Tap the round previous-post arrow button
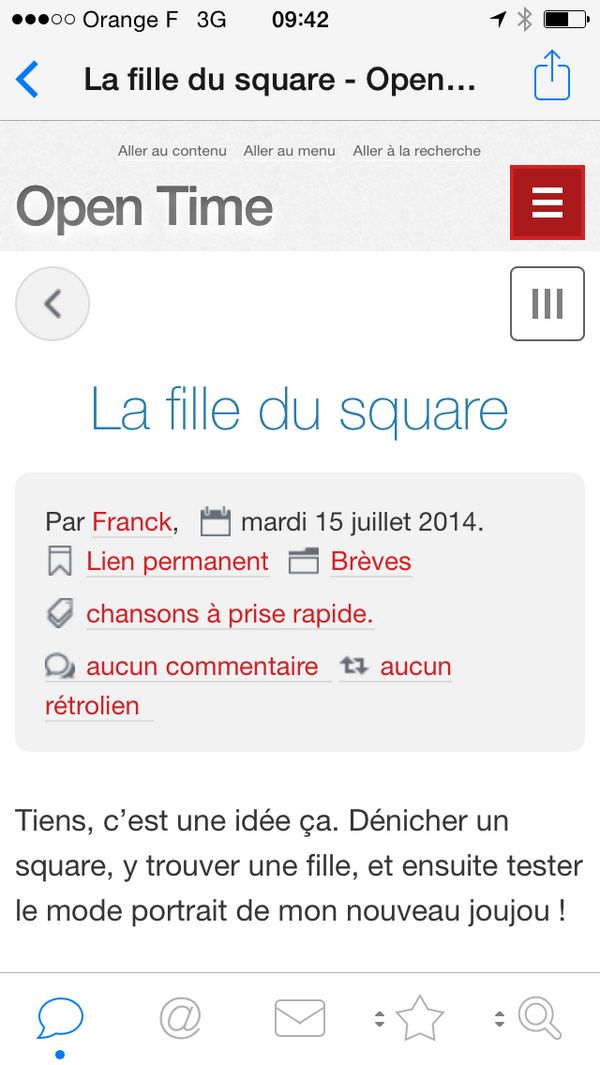Image resolution: width=600 pixels, height=1065 pixels. 53,304
